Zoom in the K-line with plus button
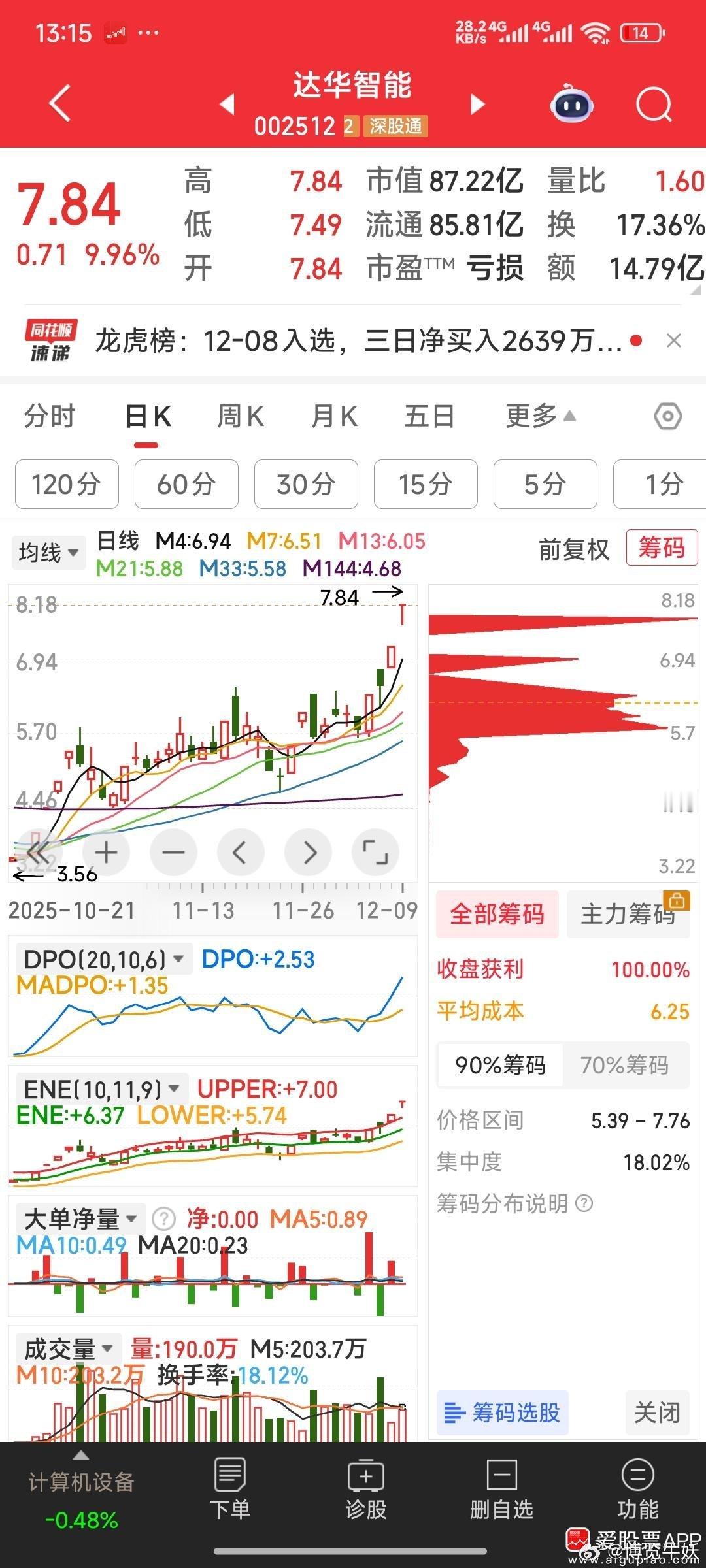 [106, 852]
